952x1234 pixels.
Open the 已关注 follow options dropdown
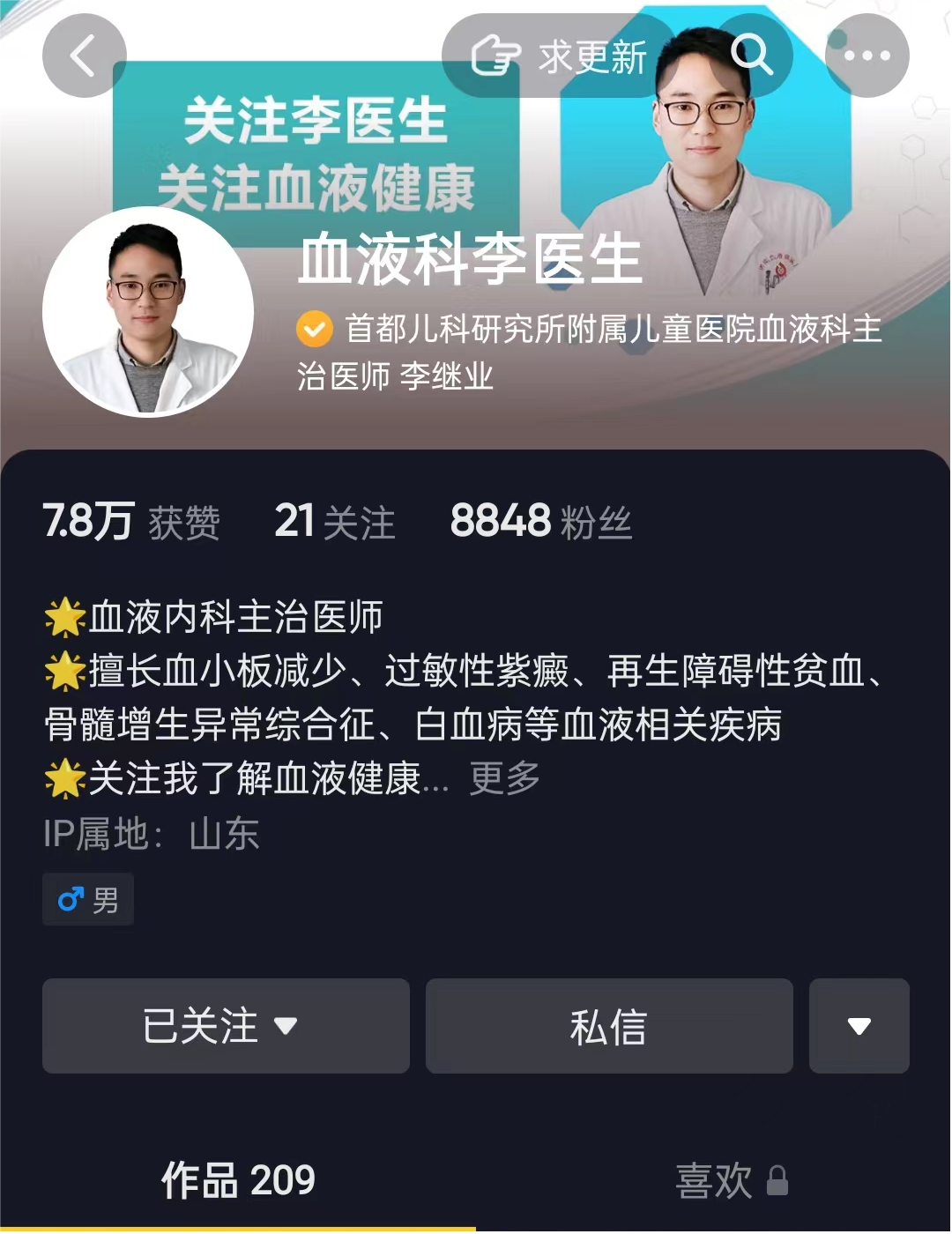(x=226, y=1026)
